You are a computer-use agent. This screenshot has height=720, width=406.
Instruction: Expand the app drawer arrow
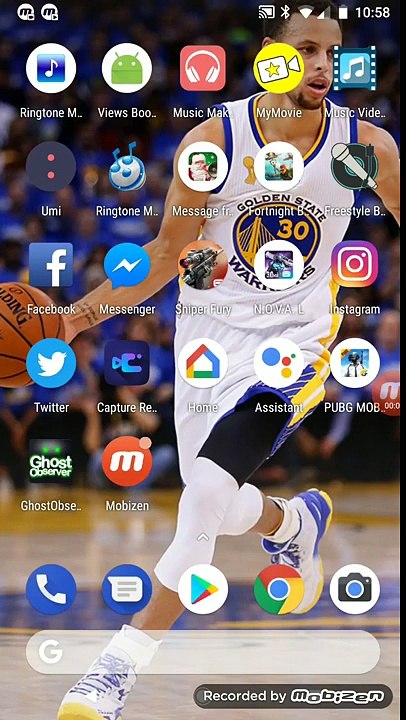point(203,536)
